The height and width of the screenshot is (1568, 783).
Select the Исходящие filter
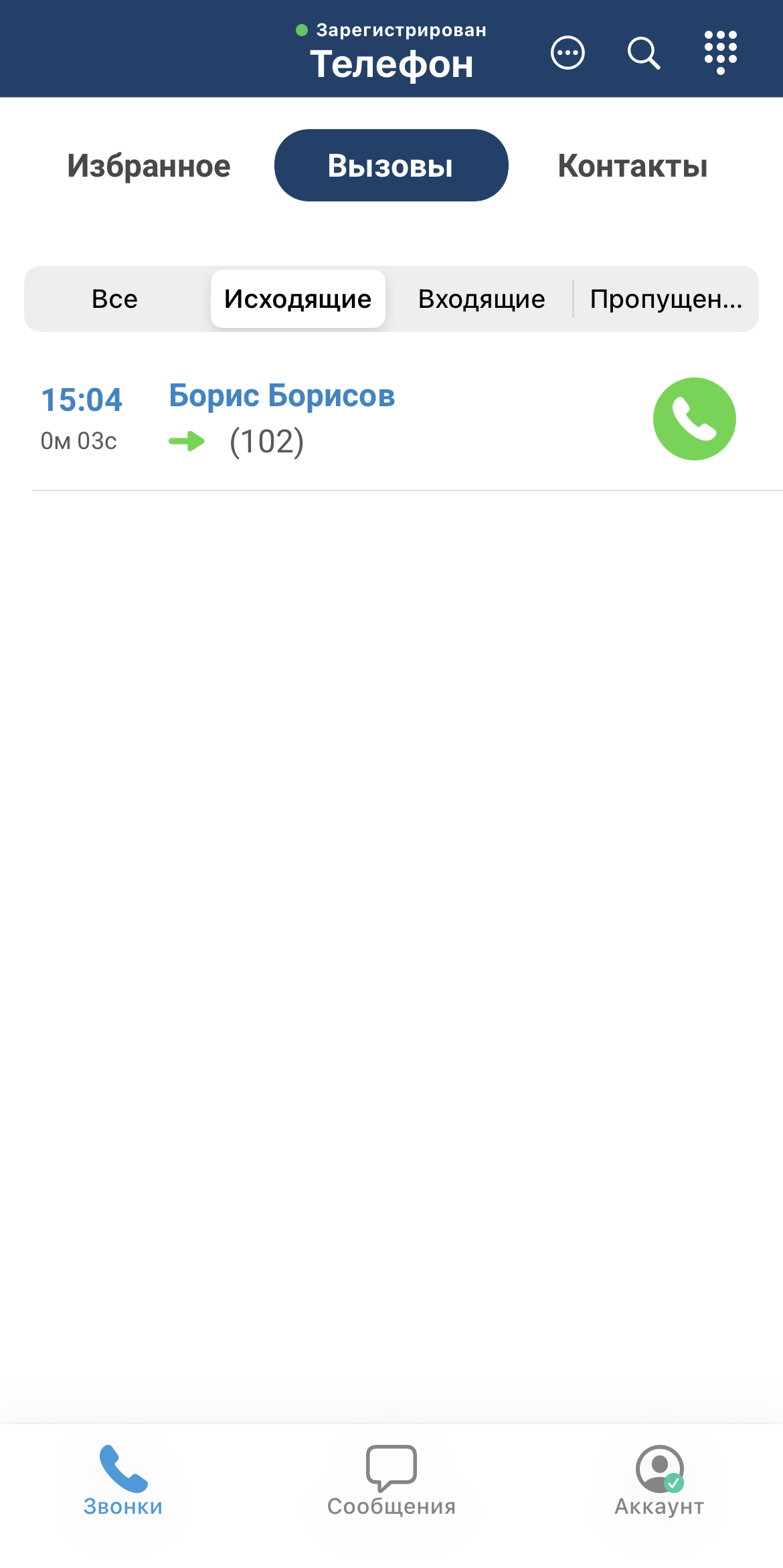[298, 299]
